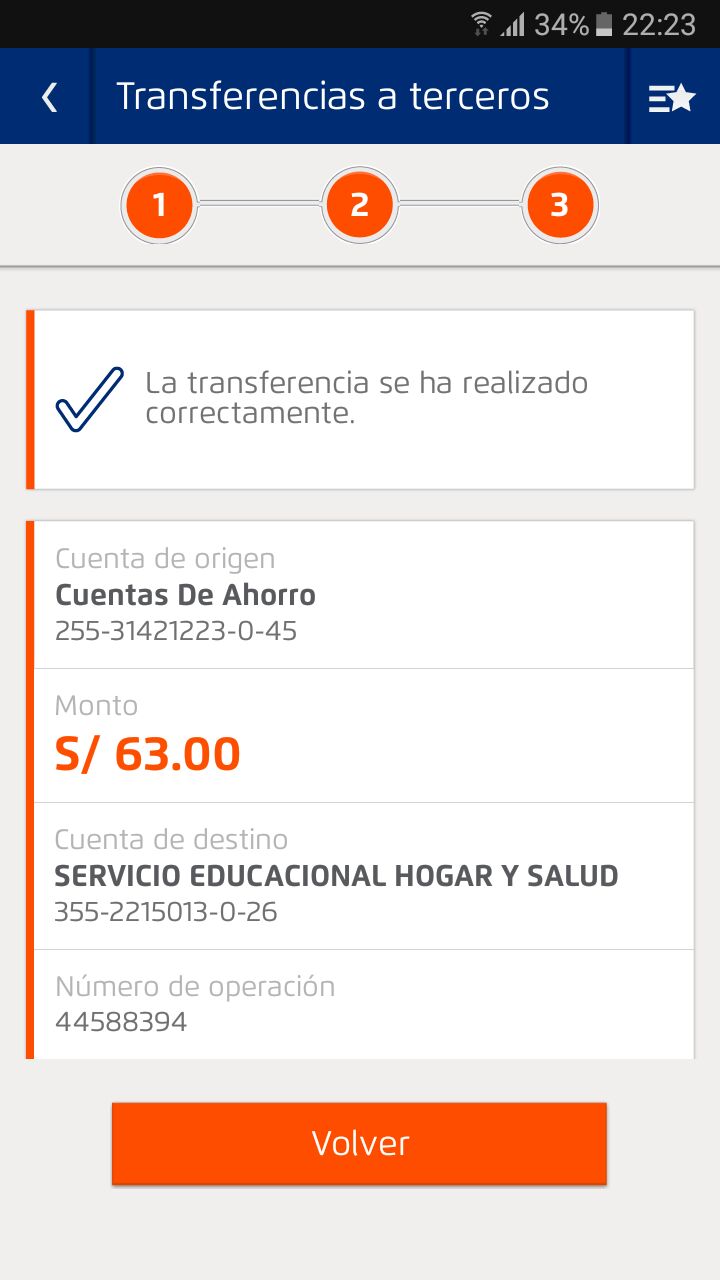
Task: Go back using the header arrow
Action: (x=48, y=97)
